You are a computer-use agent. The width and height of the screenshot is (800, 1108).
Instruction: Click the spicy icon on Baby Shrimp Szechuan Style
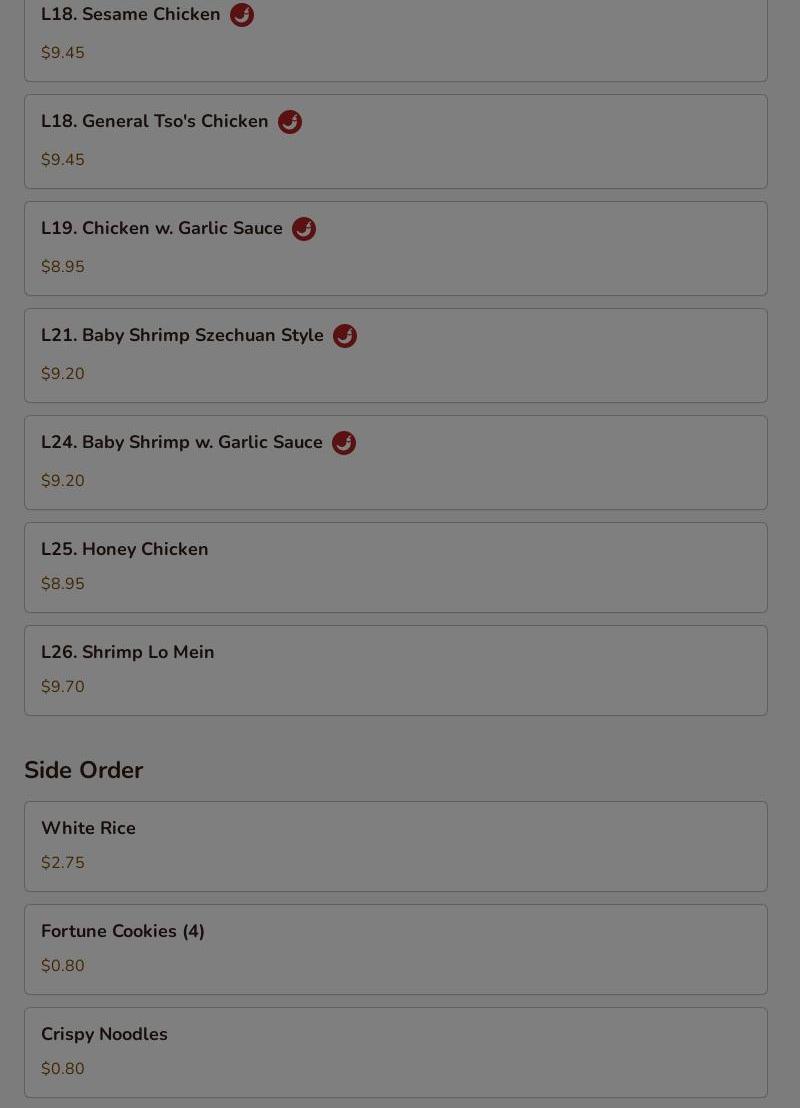coord(345,335)
